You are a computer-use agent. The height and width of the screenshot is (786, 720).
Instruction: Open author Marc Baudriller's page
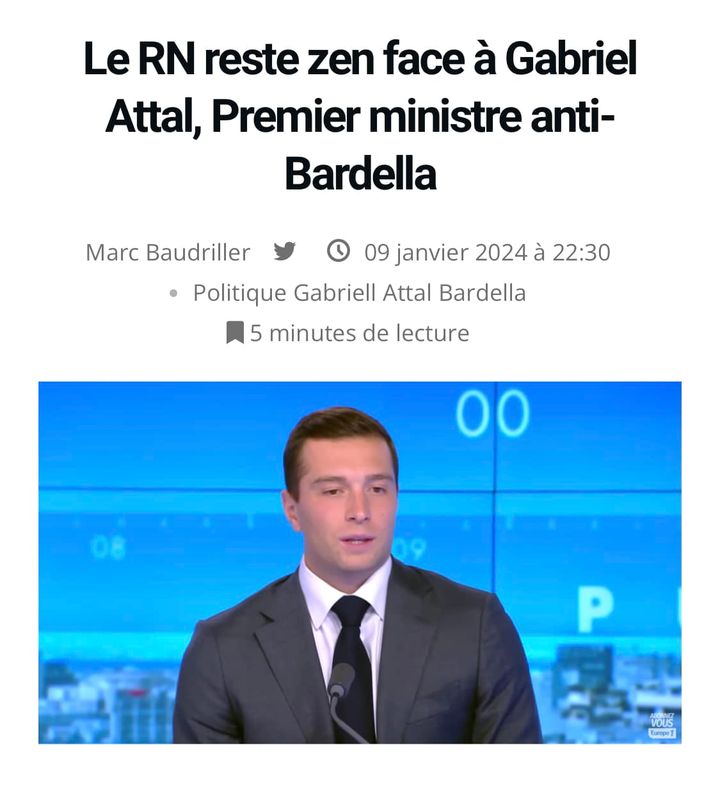[168, 252]
